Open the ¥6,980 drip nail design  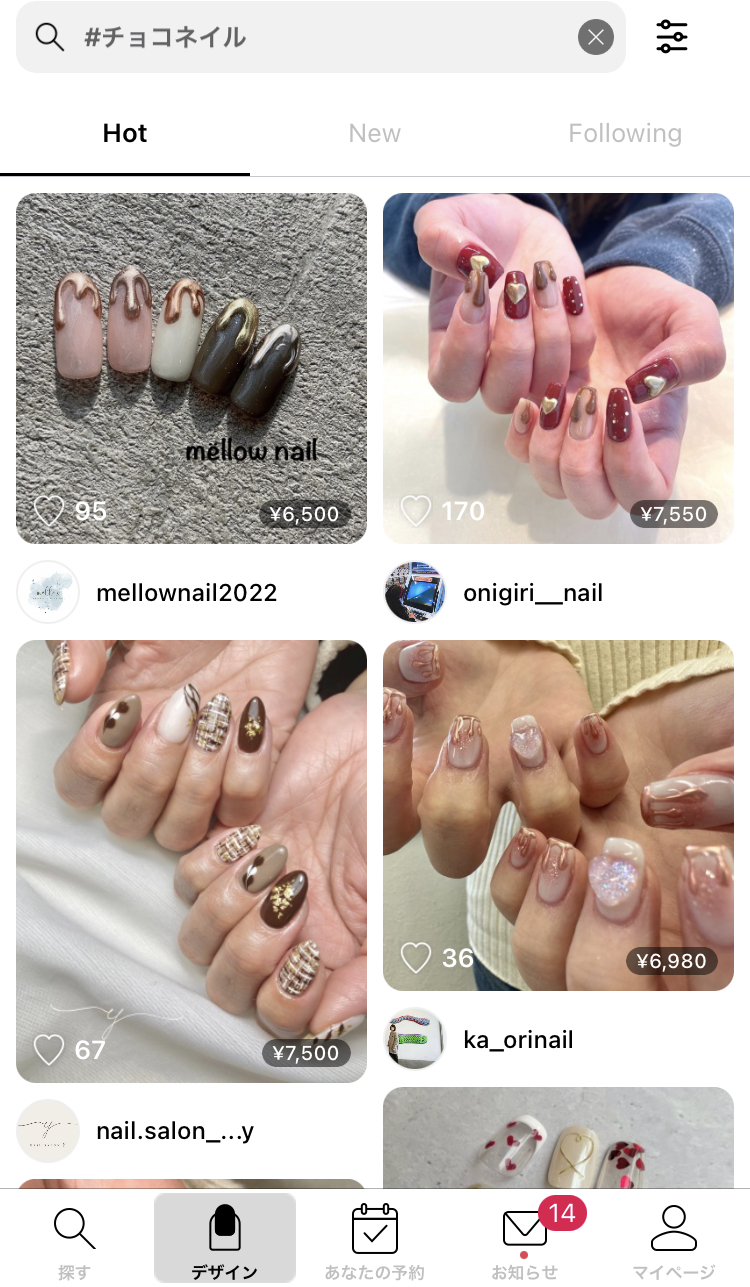[558, 800]
